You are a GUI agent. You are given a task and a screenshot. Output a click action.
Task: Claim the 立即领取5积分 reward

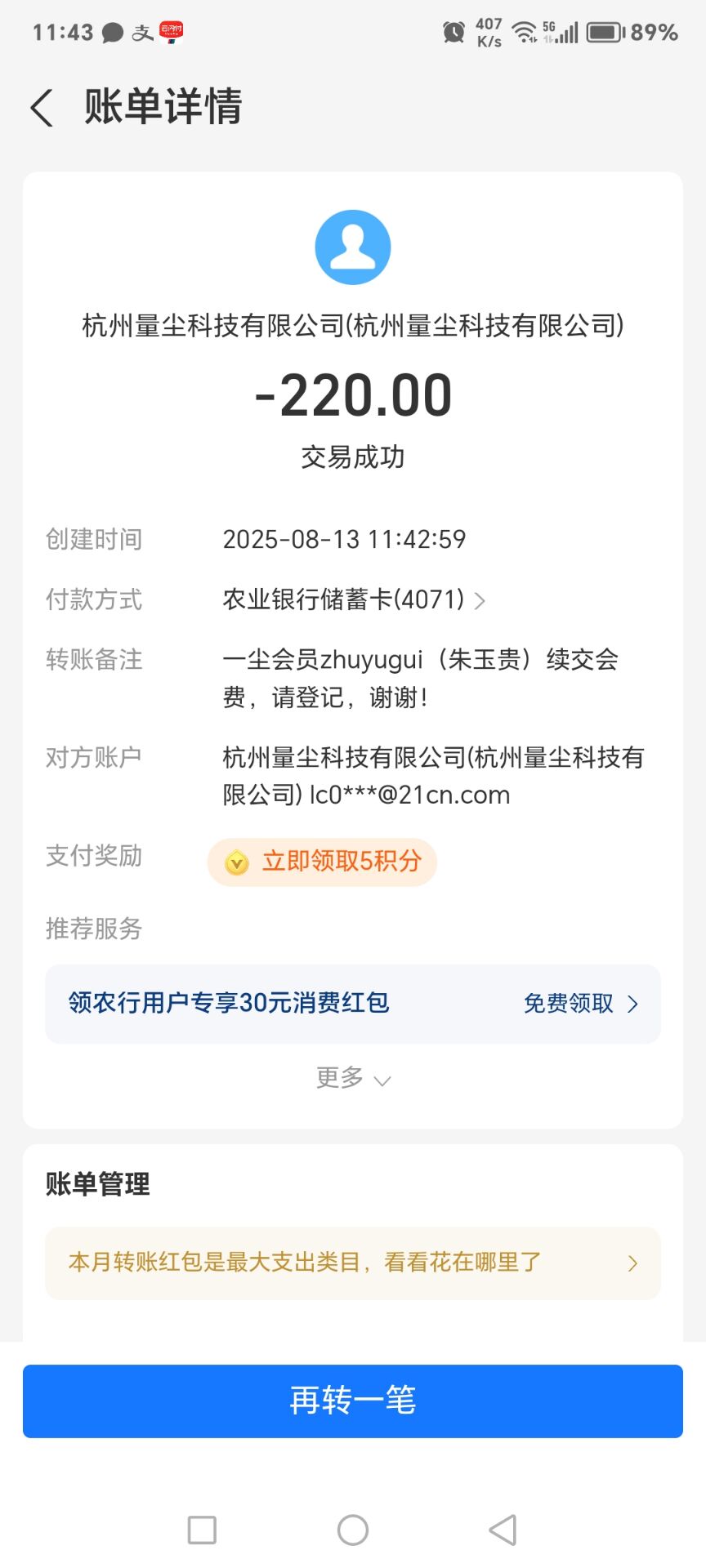[x=322, y=862]
